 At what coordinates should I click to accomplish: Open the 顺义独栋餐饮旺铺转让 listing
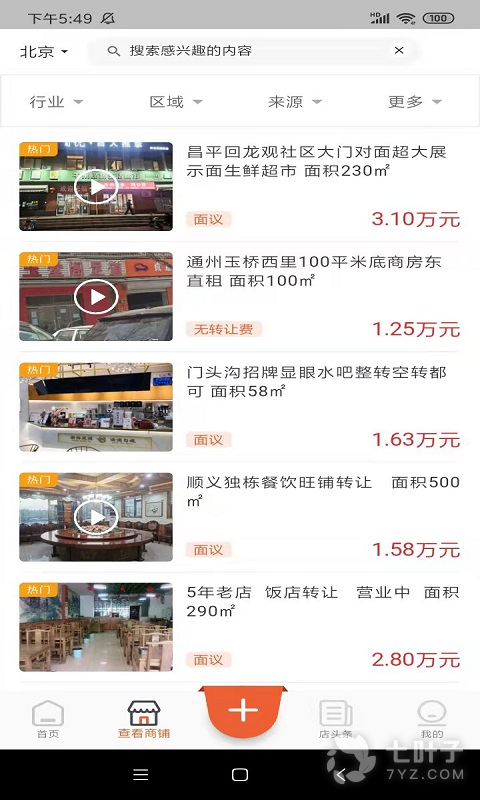[240, 516]
